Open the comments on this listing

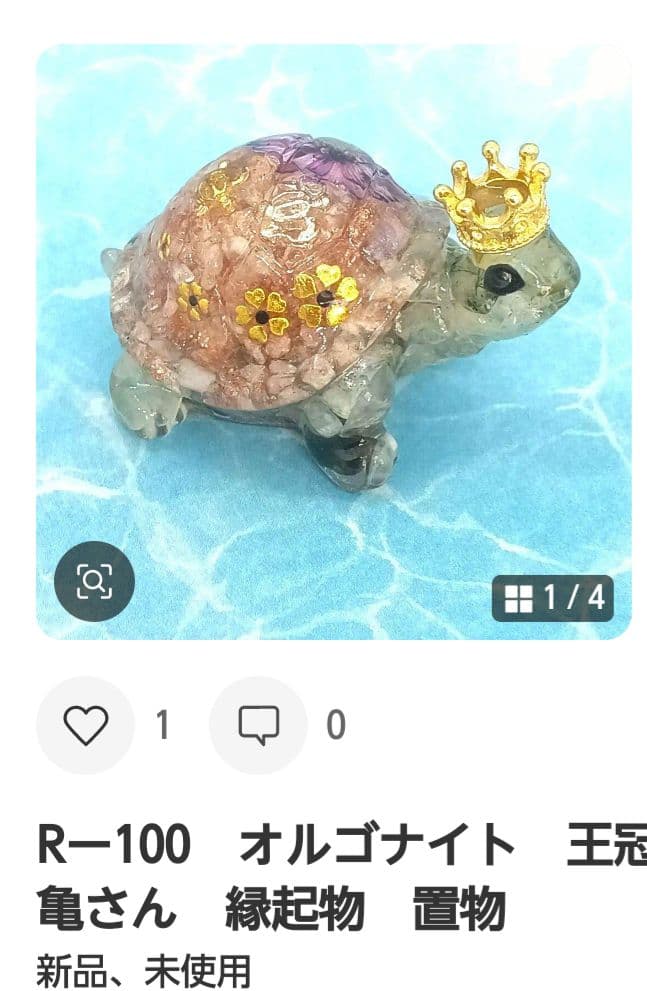[x=258, y=725]
